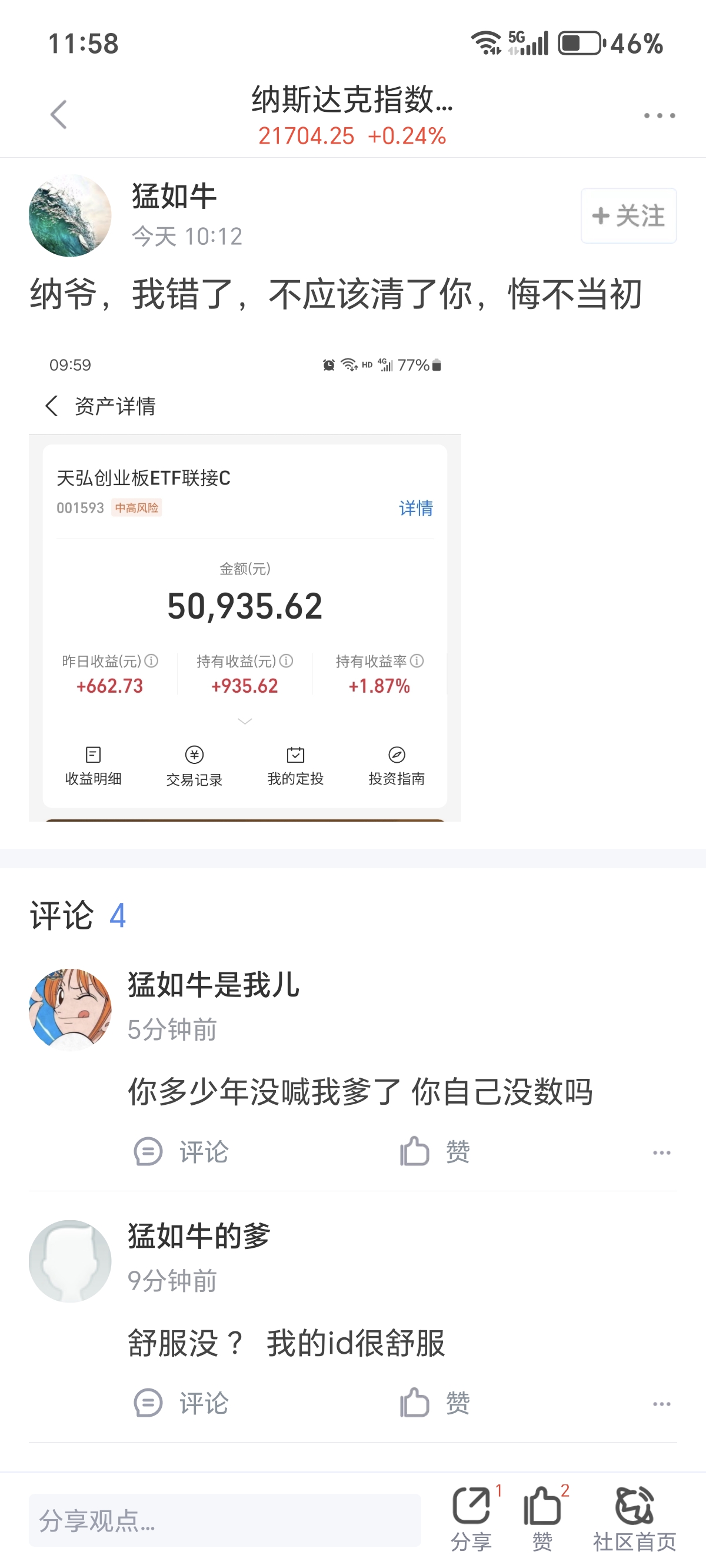This screenshot has width=706, height=1568.
Task: Like 猛如牛是我儿's comment
Action: coord(435,1152)
